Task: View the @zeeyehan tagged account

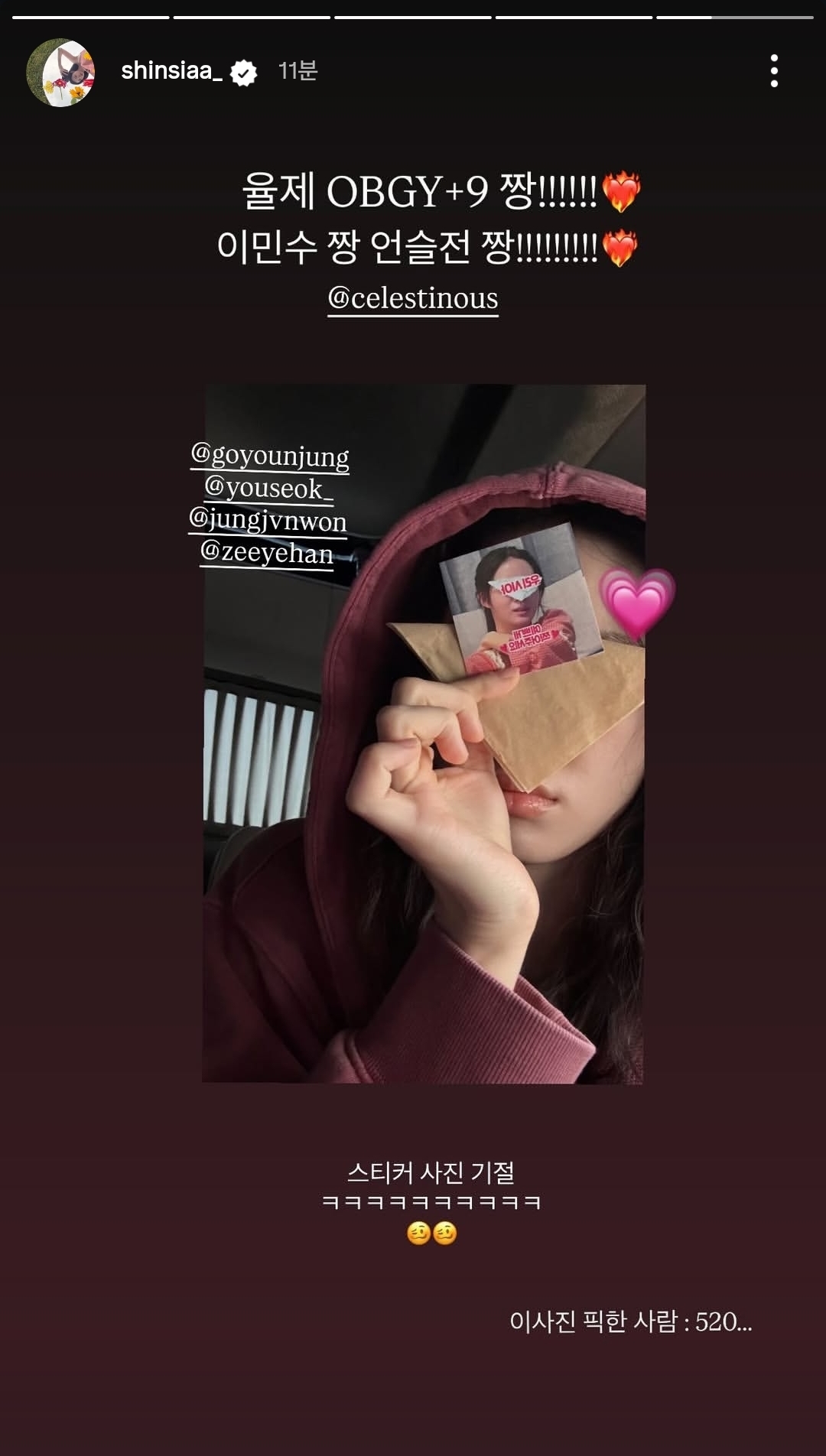Action: (x=267, y=552)
